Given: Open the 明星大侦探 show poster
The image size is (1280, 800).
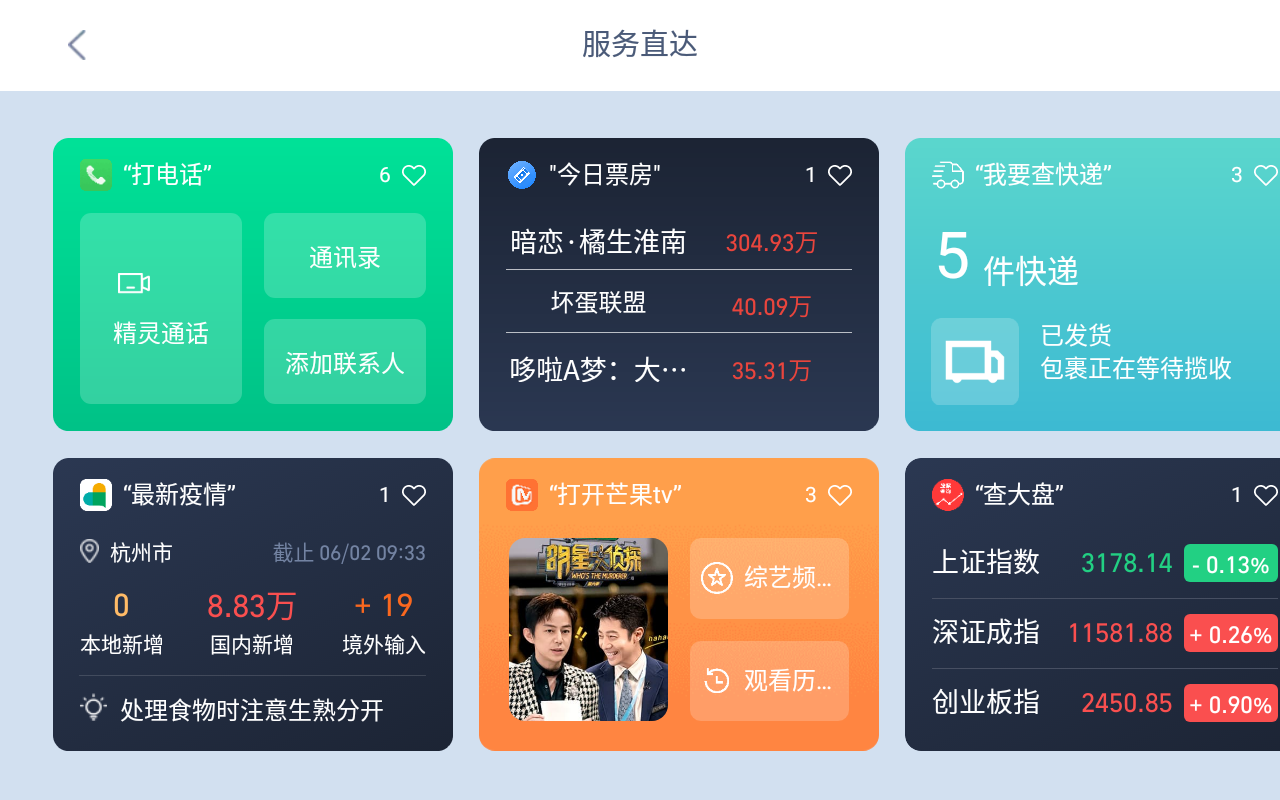Looking at the screenshot, I should (x=588, y=629).
